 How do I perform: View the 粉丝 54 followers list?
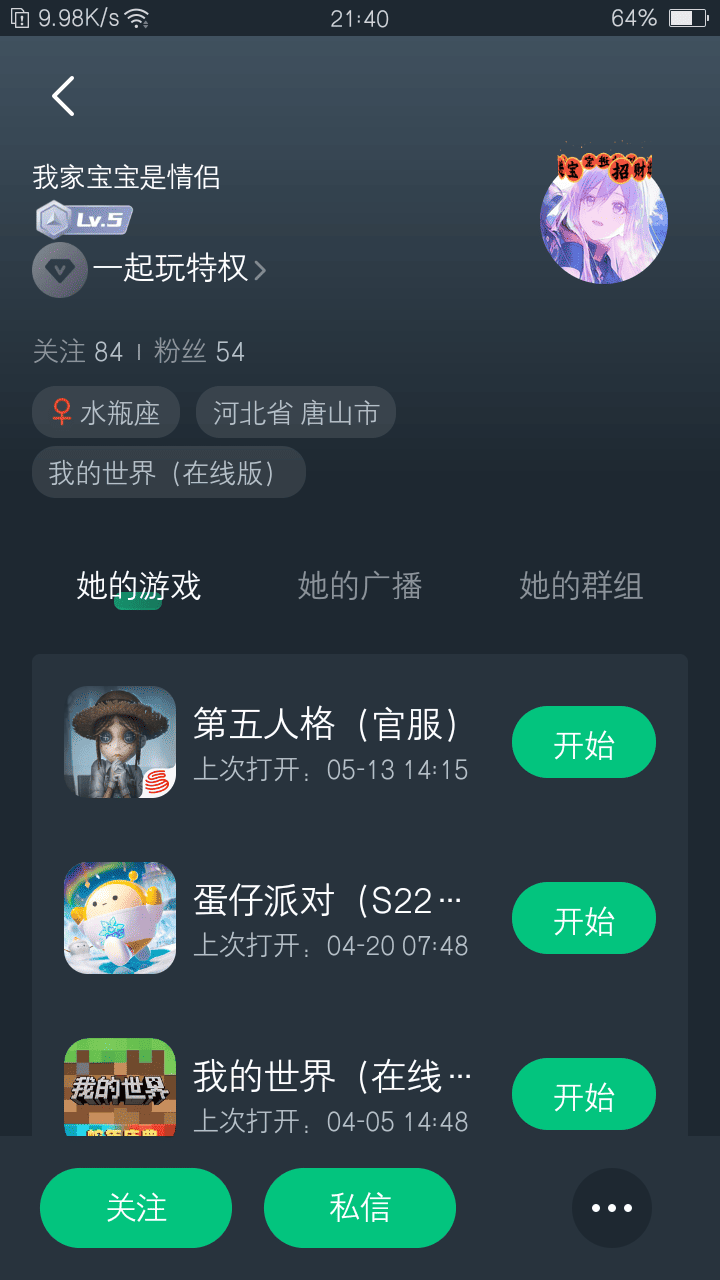coord(200,352)
